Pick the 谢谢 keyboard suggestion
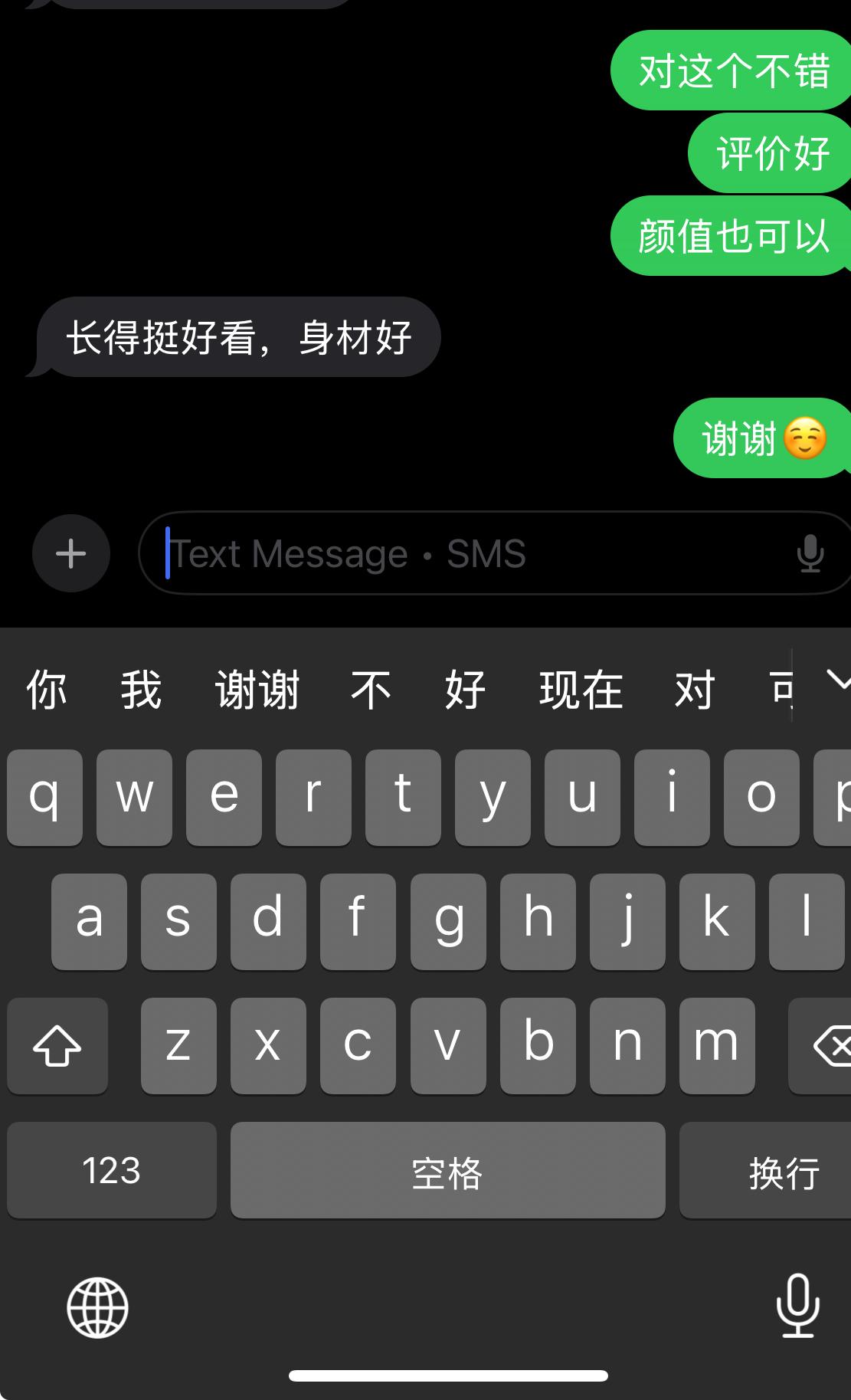The image size is (851, 1400). pos(257,690)
